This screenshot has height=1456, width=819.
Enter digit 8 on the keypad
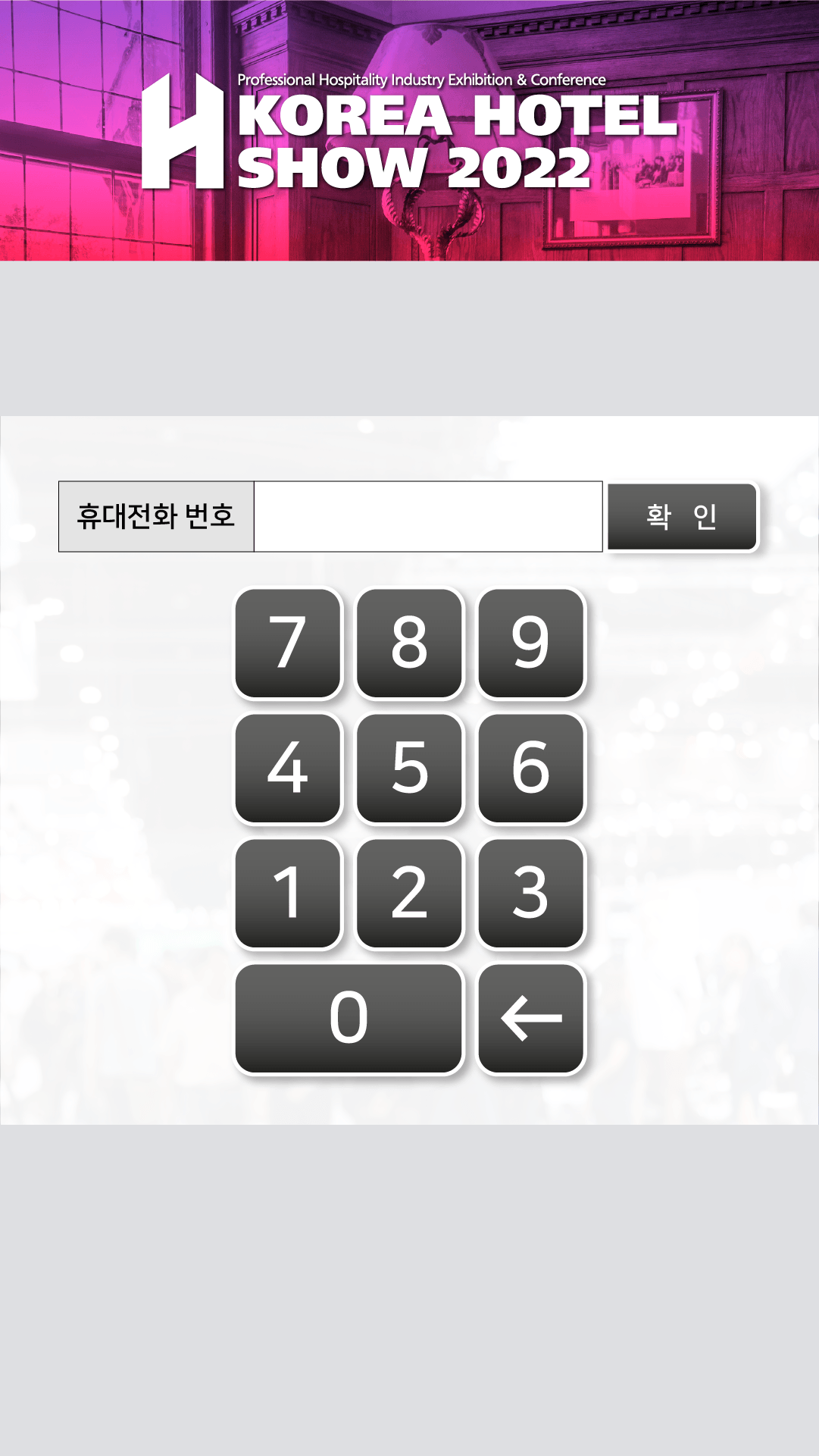[x=409, y=643]
